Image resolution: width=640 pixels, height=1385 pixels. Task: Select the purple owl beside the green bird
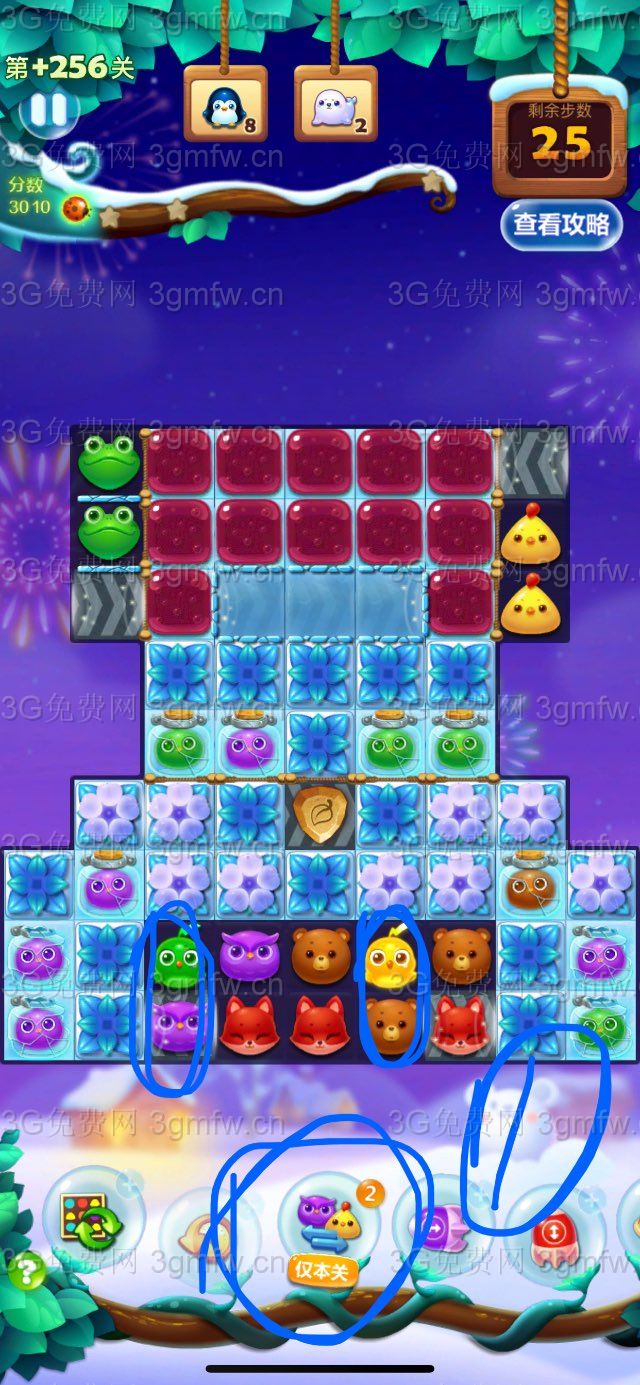coord(249,957)
